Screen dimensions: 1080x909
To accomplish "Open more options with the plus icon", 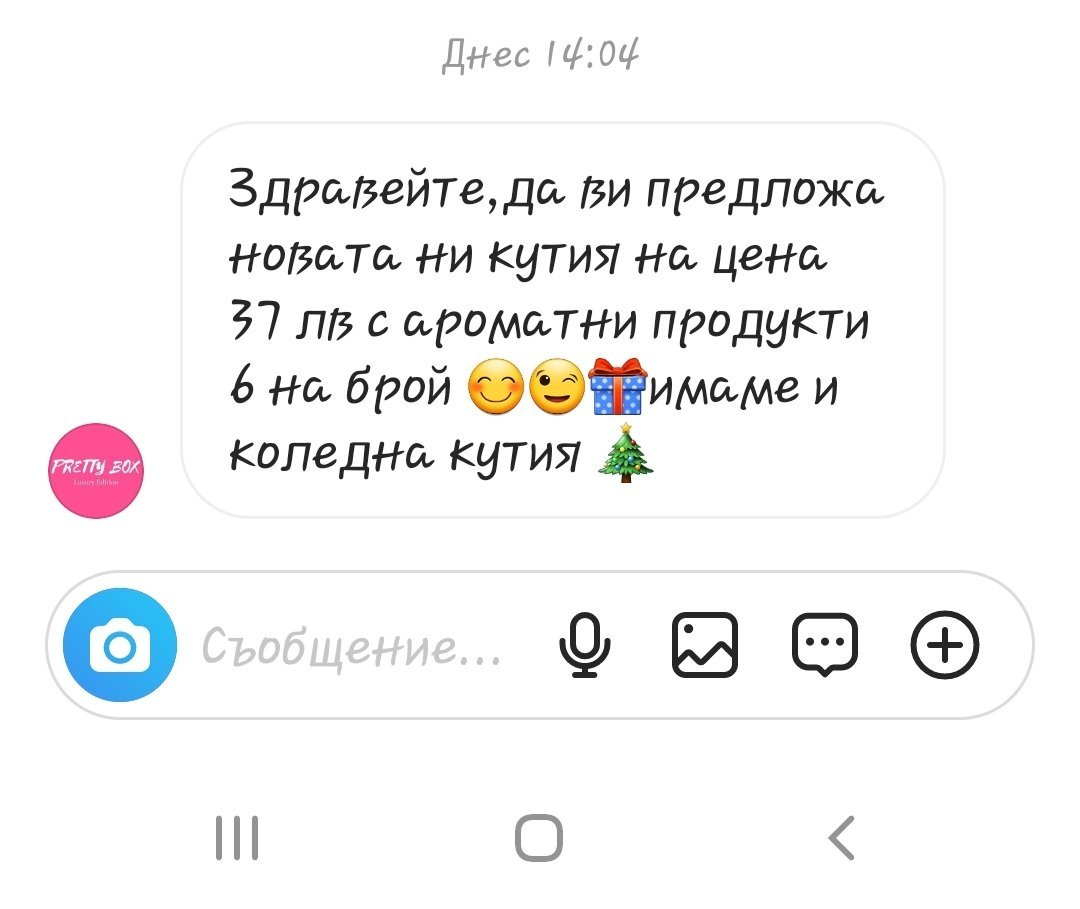I will [x=945, y=645].
